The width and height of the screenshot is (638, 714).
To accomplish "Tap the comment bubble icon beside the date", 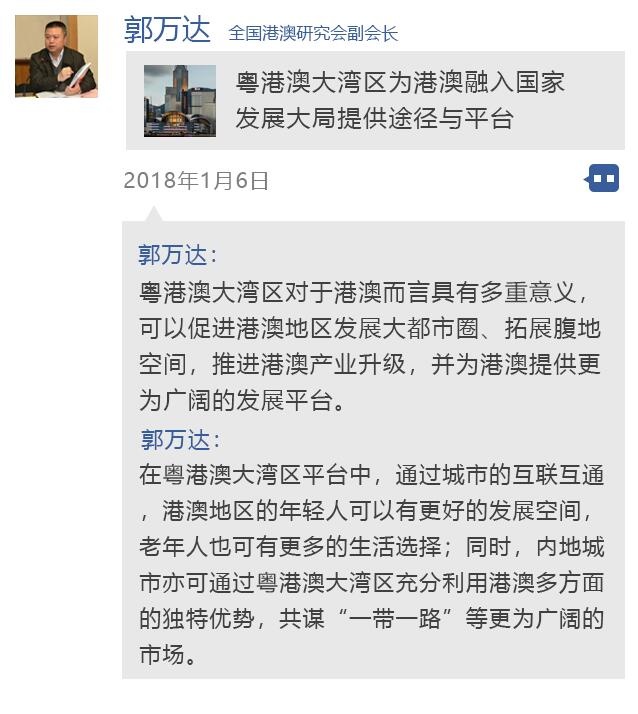I will point(602,179).
